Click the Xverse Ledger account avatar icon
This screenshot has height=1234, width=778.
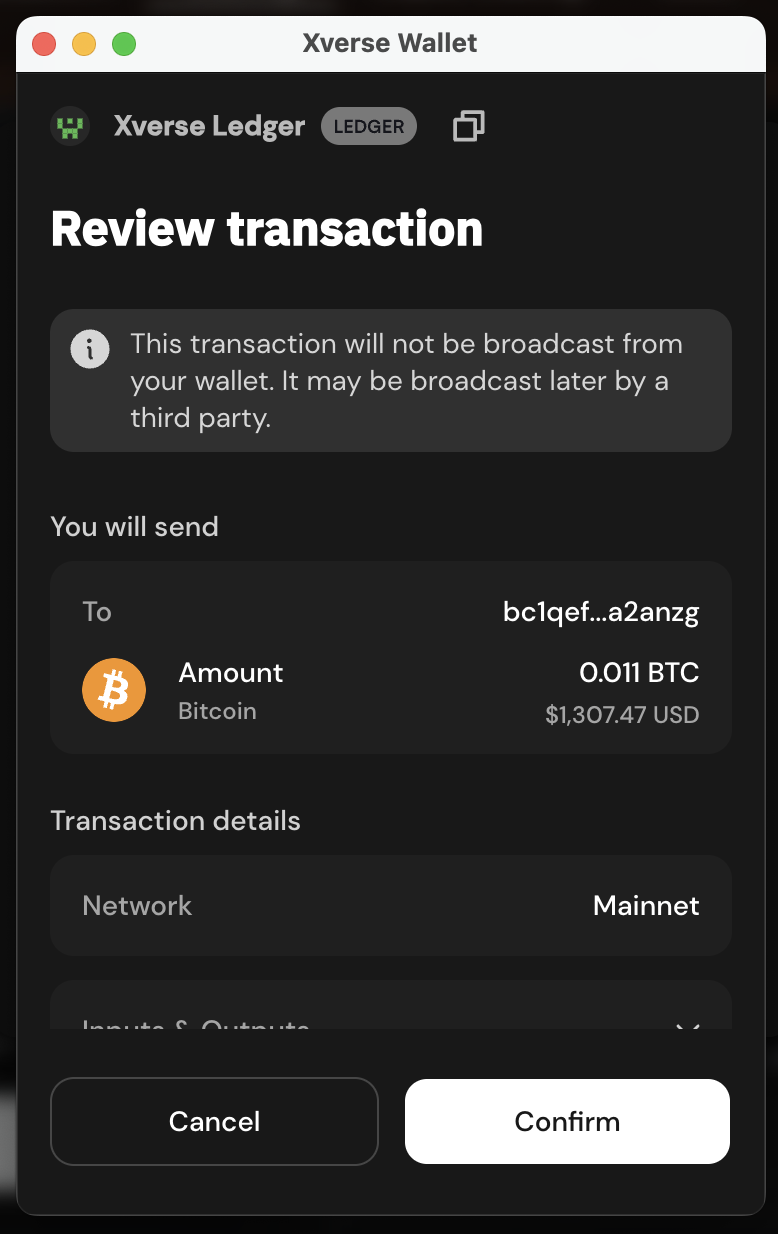coord(69,126)
